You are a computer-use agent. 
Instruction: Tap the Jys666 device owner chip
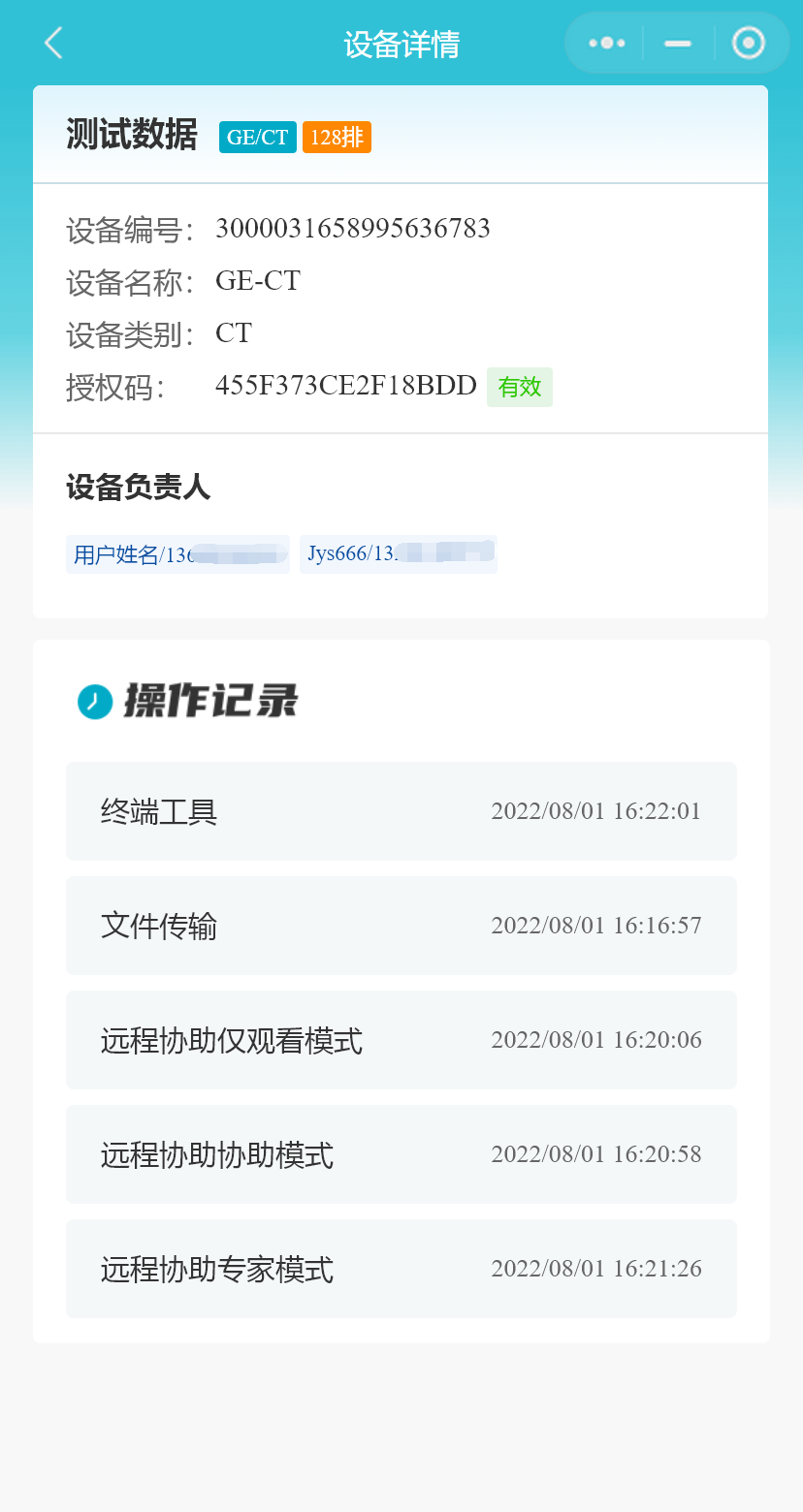[399, 554]
